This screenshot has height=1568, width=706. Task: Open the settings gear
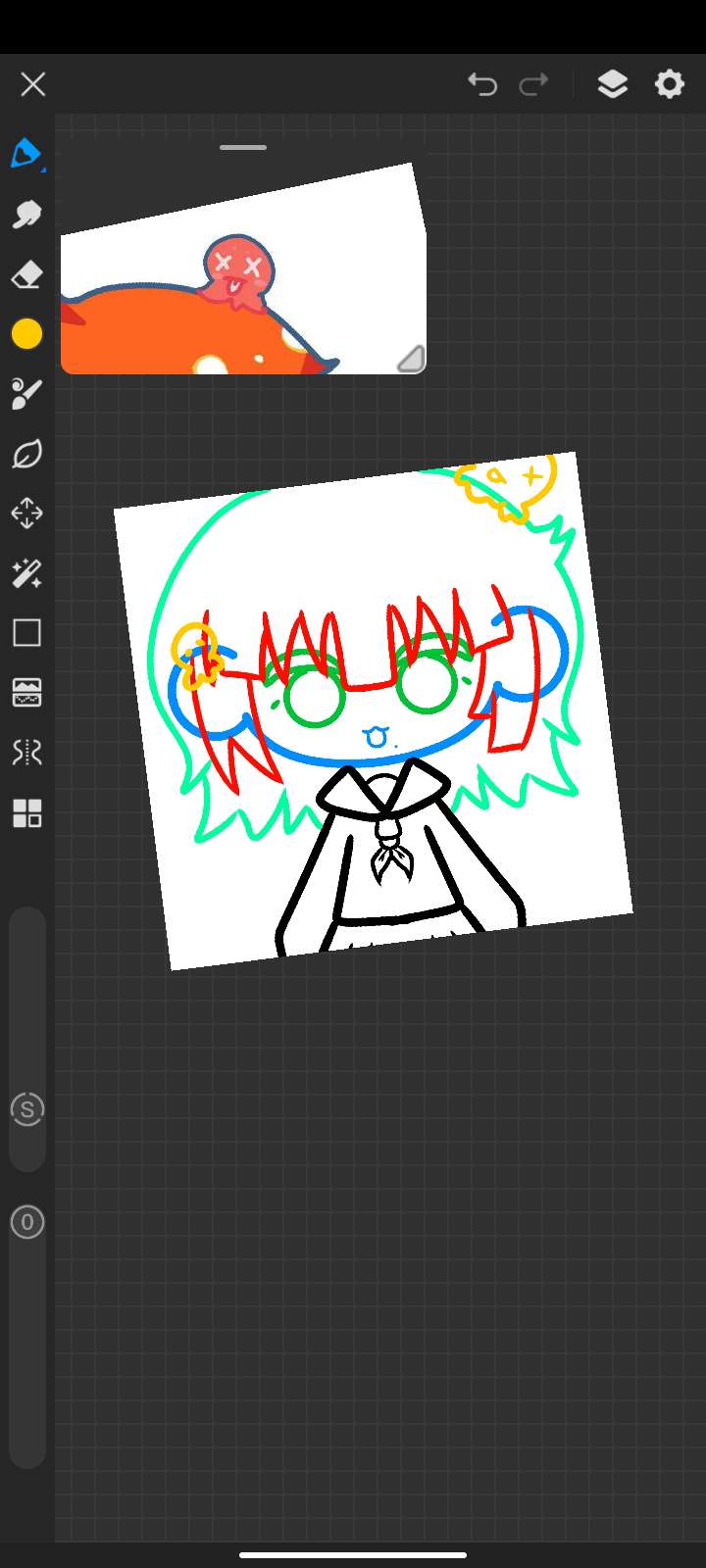670,84
